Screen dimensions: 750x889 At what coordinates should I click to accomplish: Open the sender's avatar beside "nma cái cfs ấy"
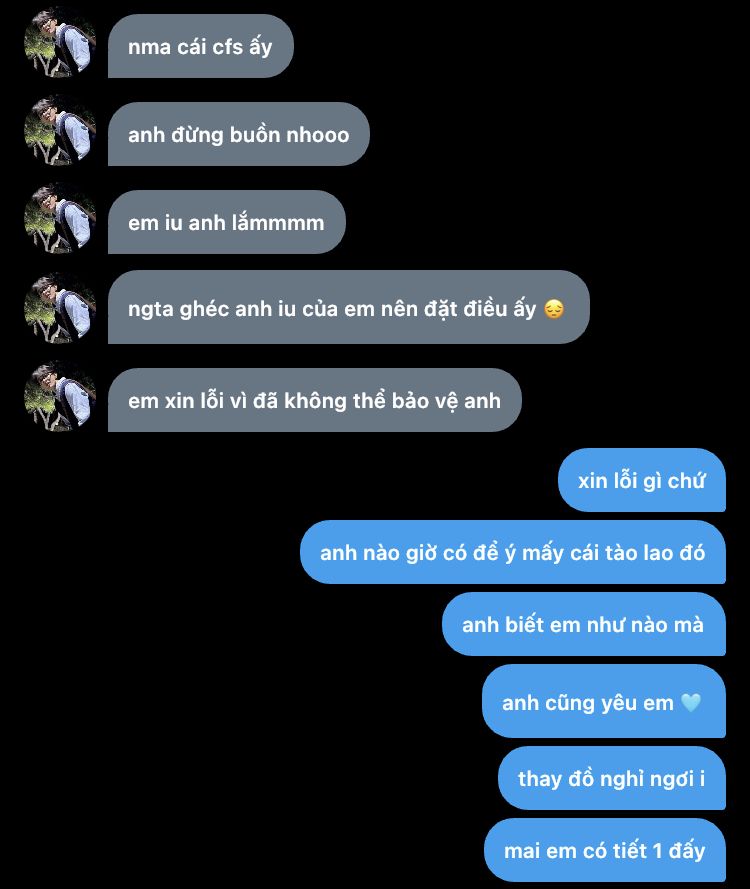click(60, 42)
